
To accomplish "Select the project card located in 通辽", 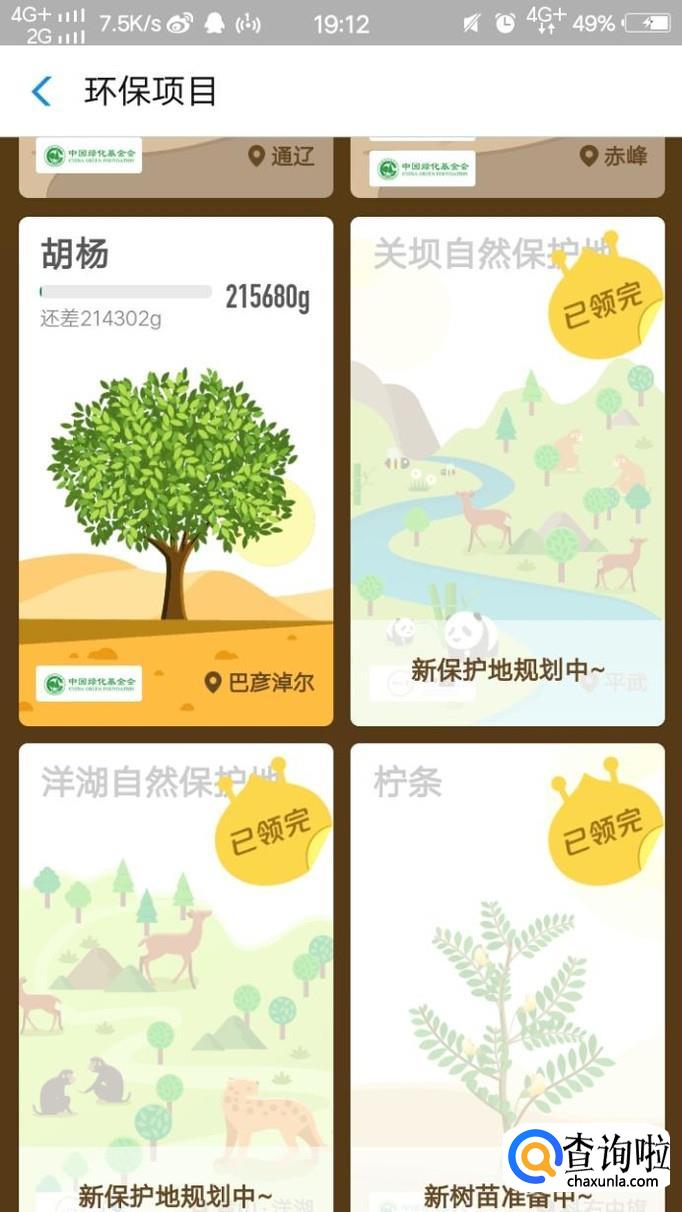I will [176, 165].
